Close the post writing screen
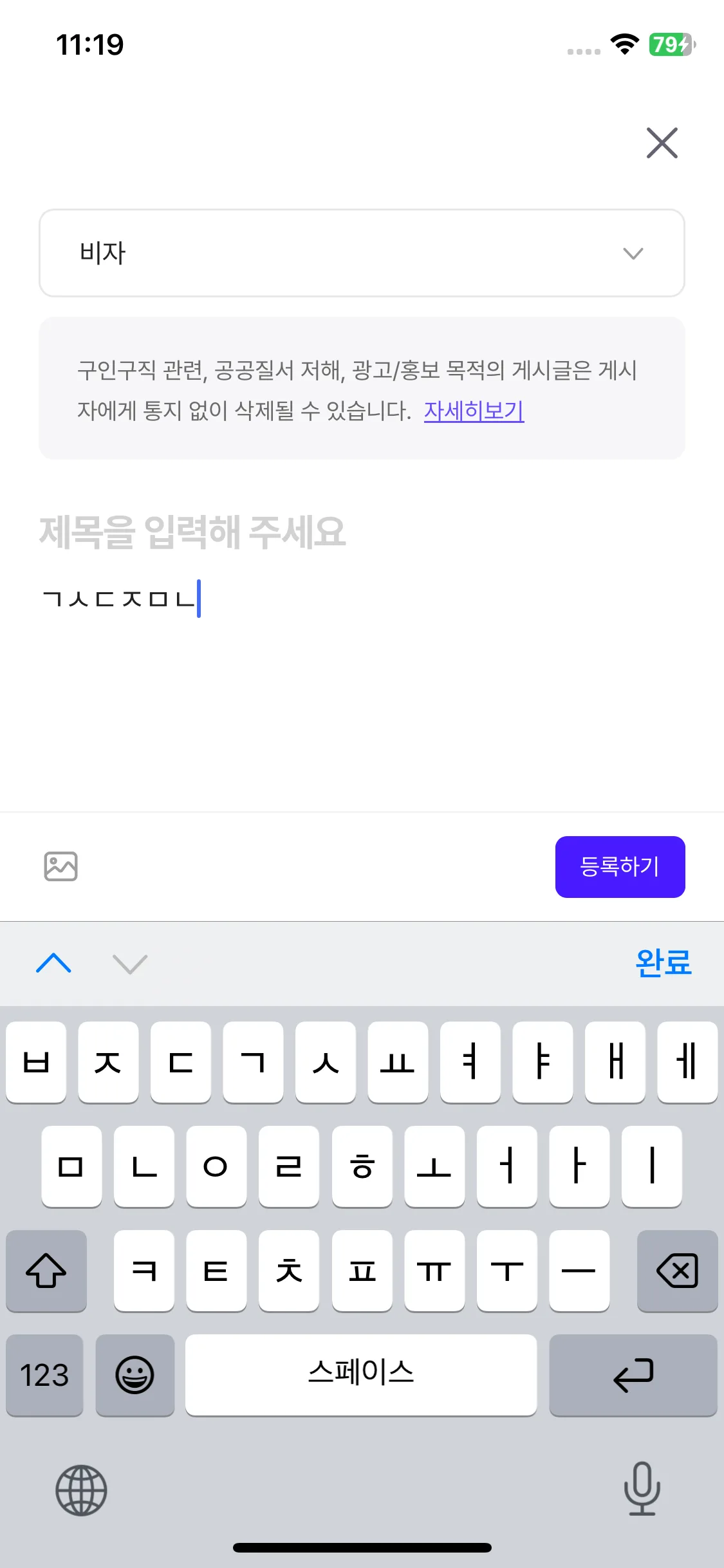The width and height of the screenshot is (724, 1568). pos(662,143)
